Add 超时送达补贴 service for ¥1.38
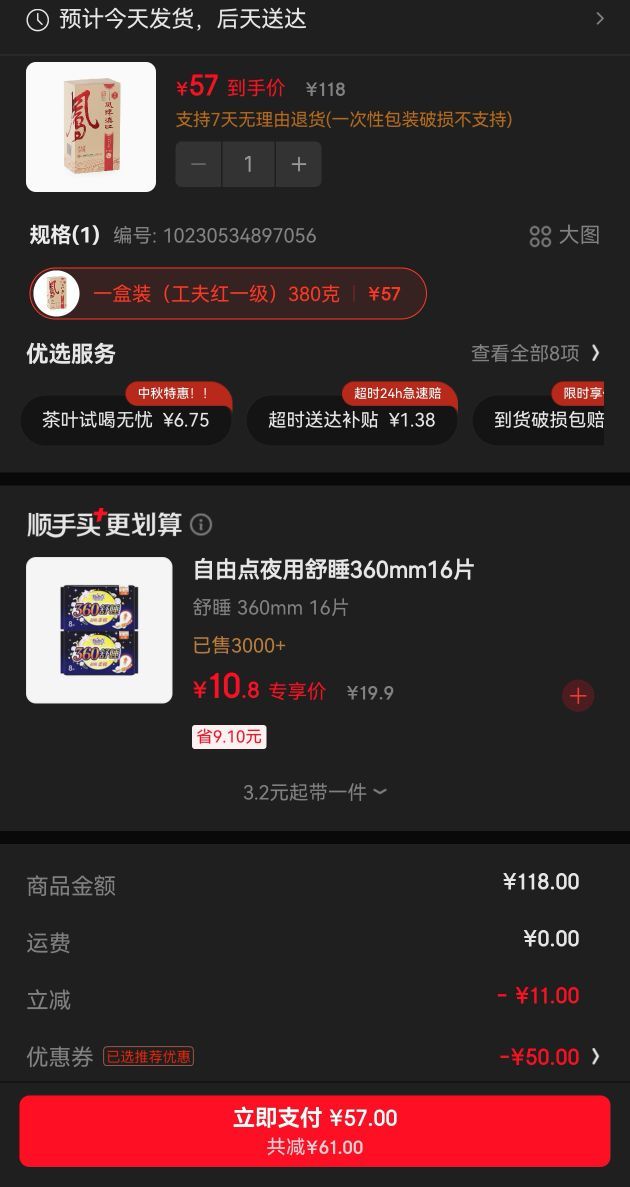The height and width of the screenshot is (1187, 630). (x=351, y=419)
